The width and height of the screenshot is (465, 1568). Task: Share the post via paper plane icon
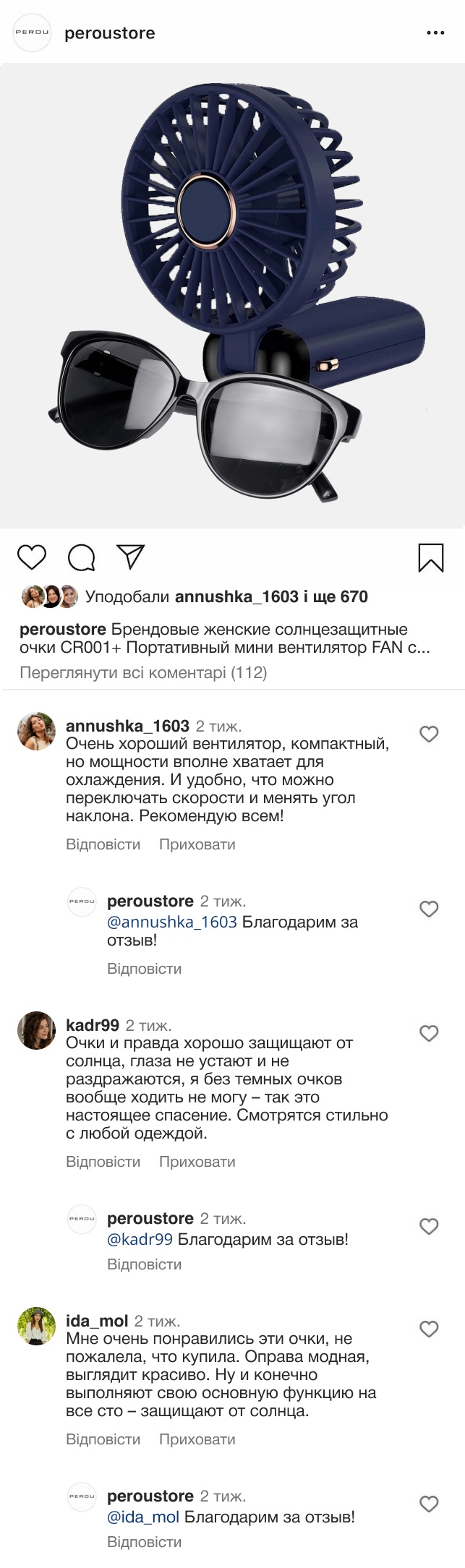(131, 557)
